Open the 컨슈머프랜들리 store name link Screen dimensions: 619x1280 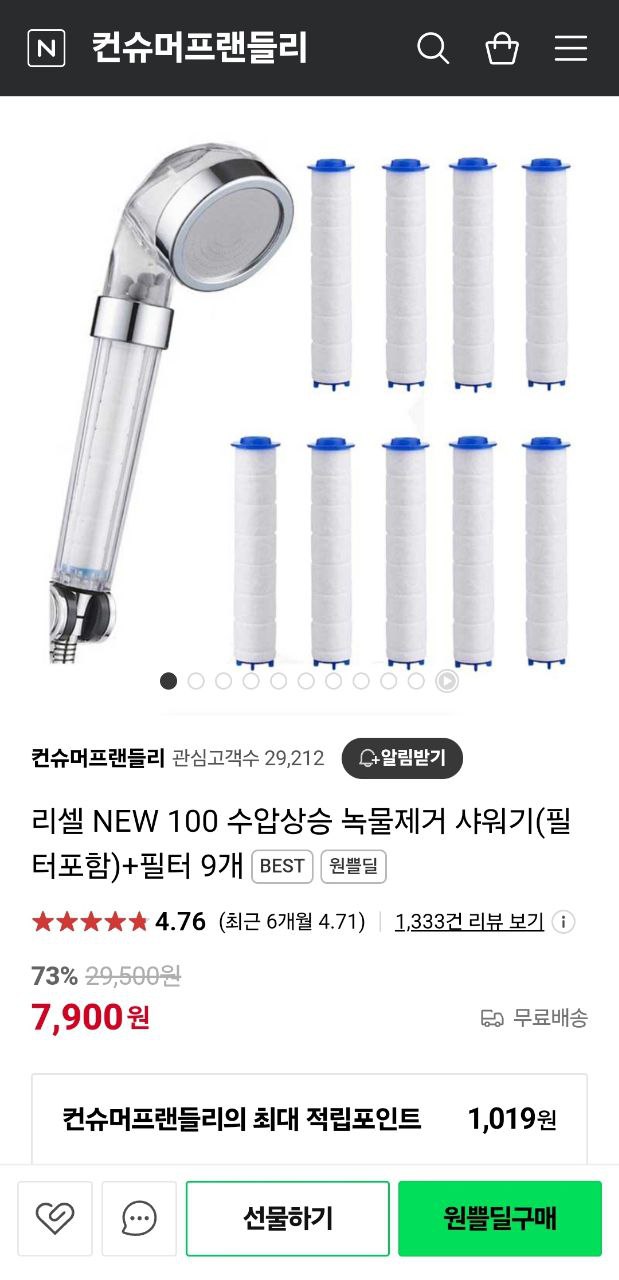(97, 758)
